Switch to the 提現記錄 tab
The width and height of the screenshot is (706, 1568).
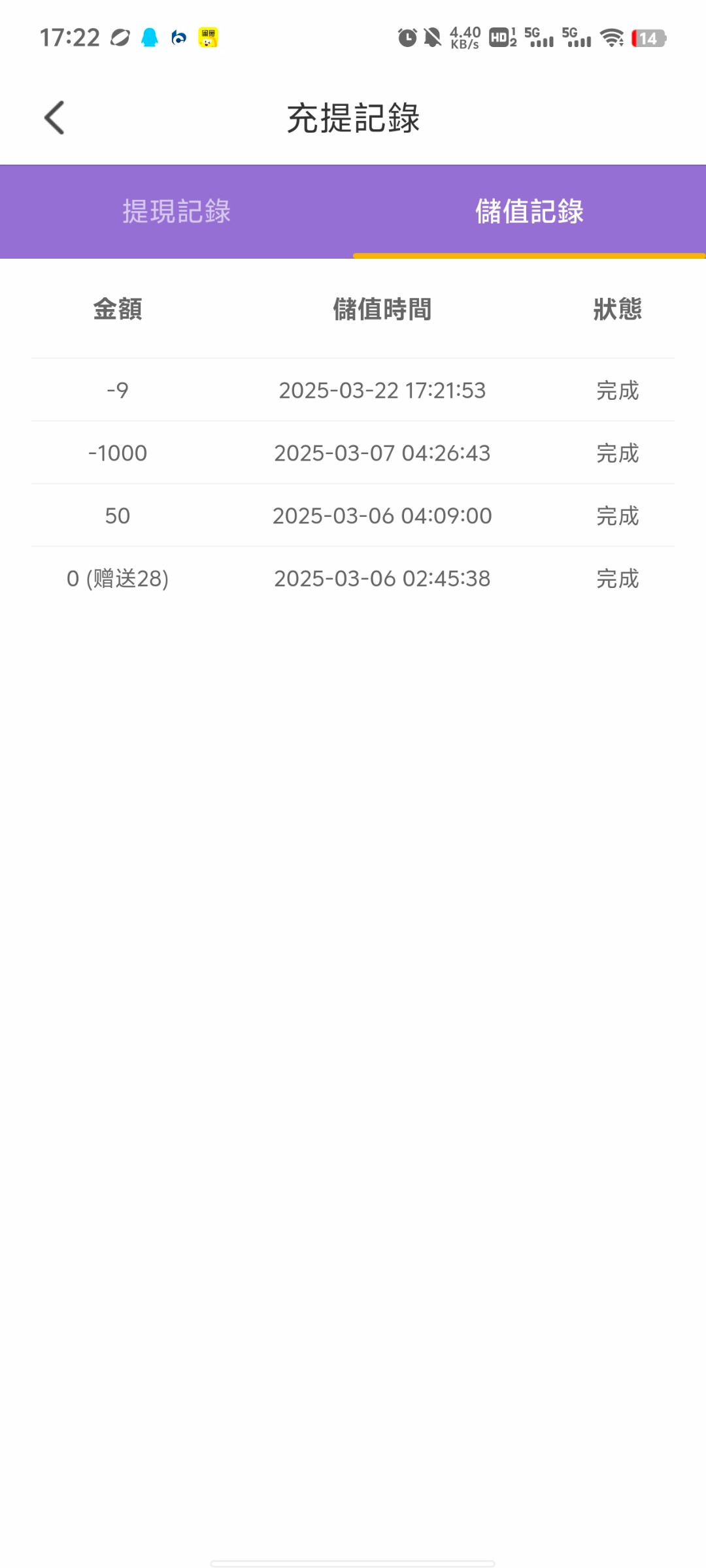pyautogui.click(x=176, y=212)
